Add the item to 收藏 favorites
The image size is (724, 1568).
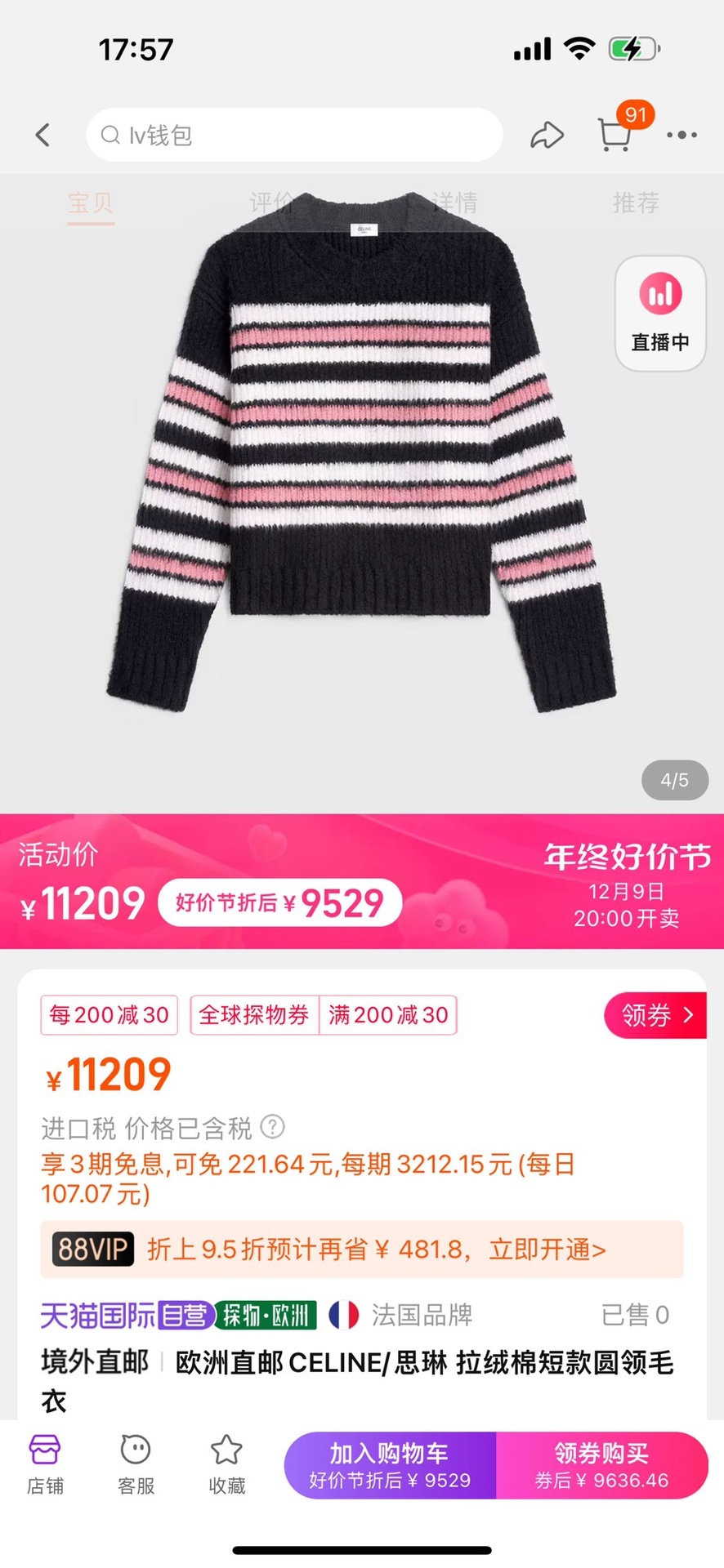(x=226, y=1465)
